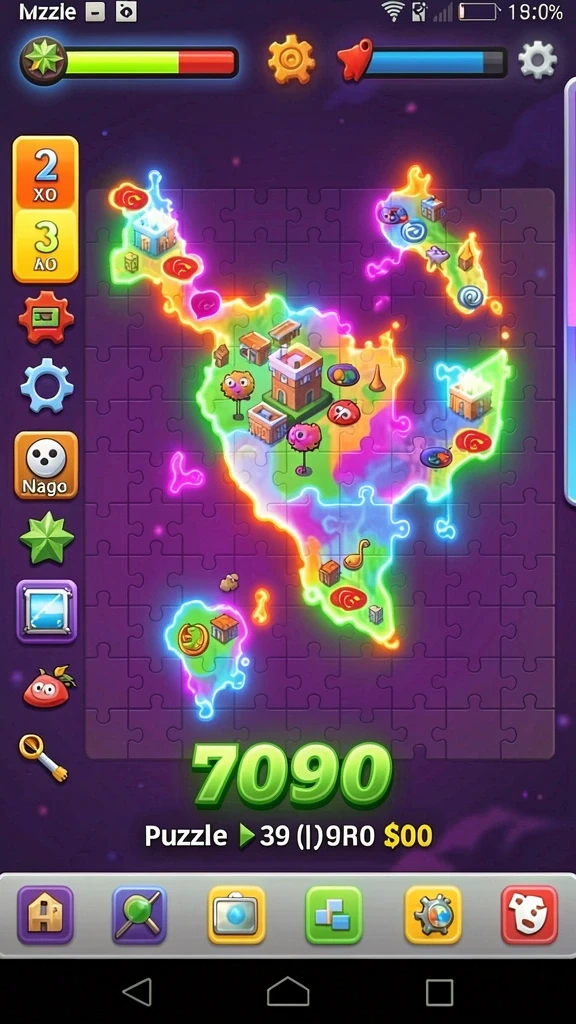The image size is (576, 1024).
Task: Open the blue gear tool
Action: (46, 387)
